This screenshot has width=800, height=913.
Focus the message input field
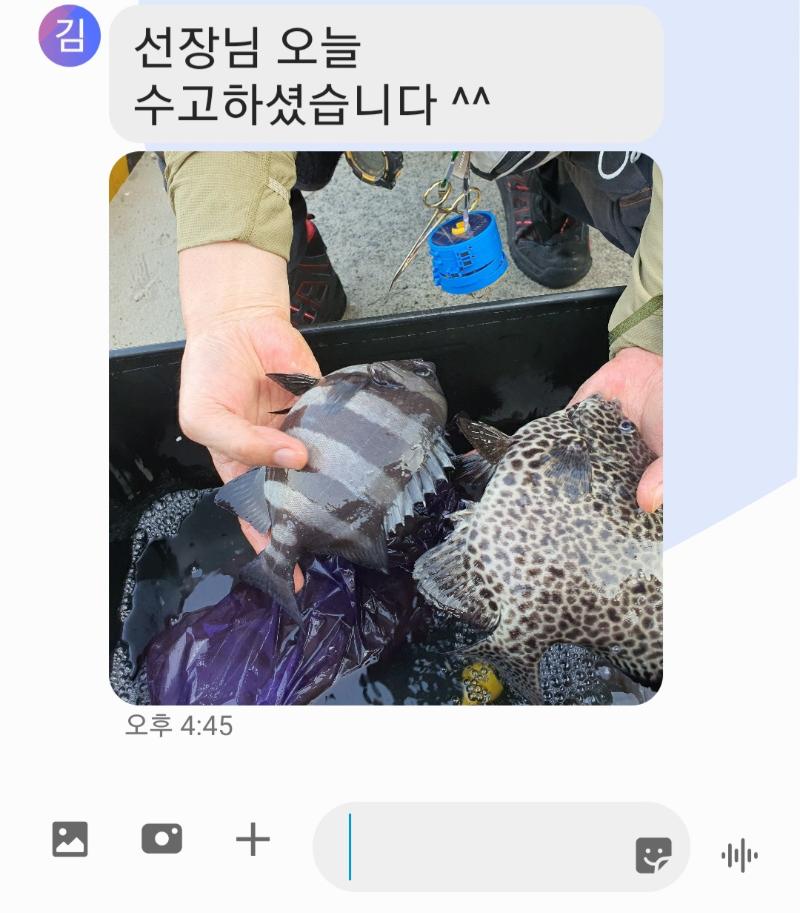(x=480, y=847)
